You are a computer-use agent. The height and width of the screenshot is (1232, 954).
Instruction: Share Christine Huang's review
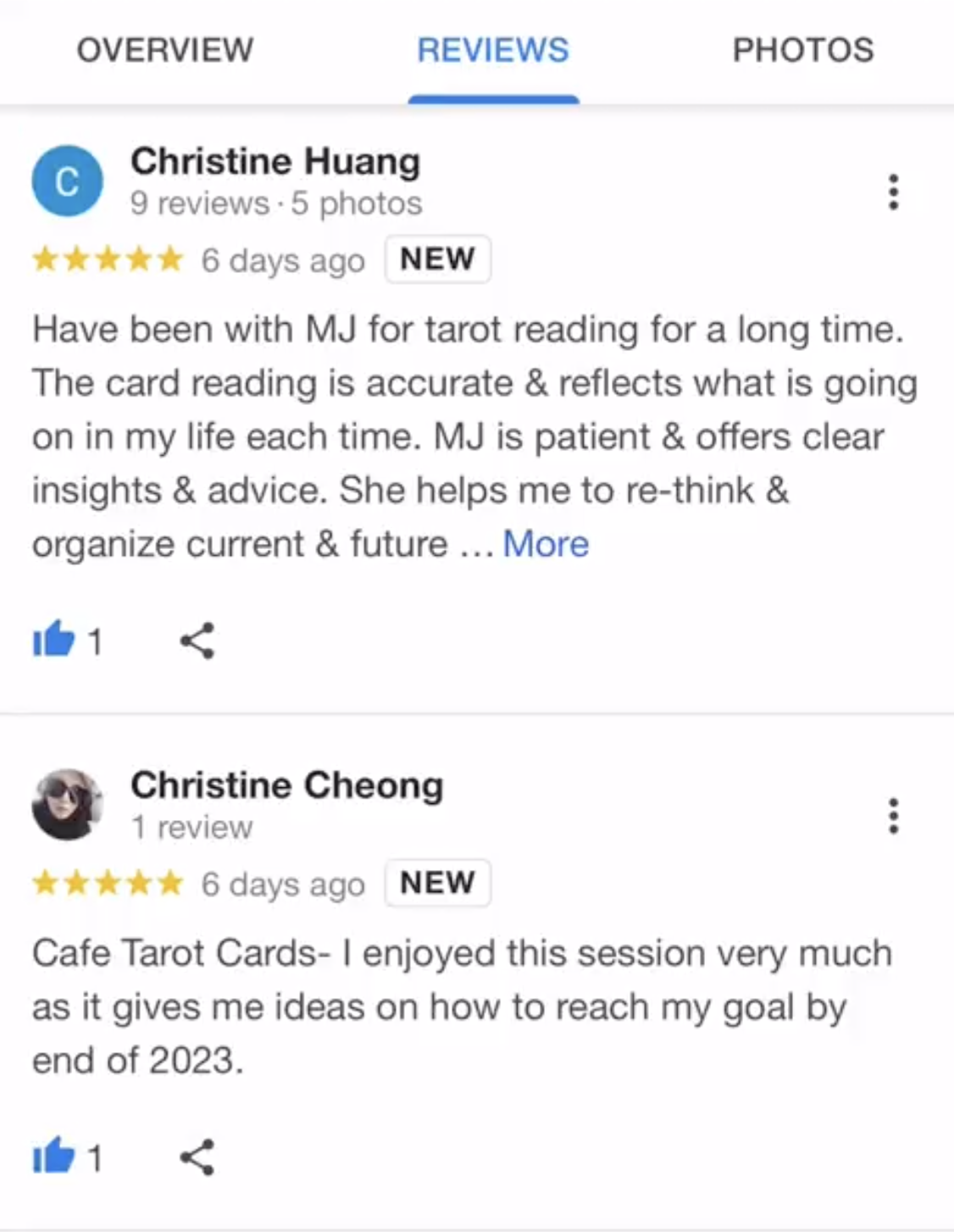click(x=197, y=641)
